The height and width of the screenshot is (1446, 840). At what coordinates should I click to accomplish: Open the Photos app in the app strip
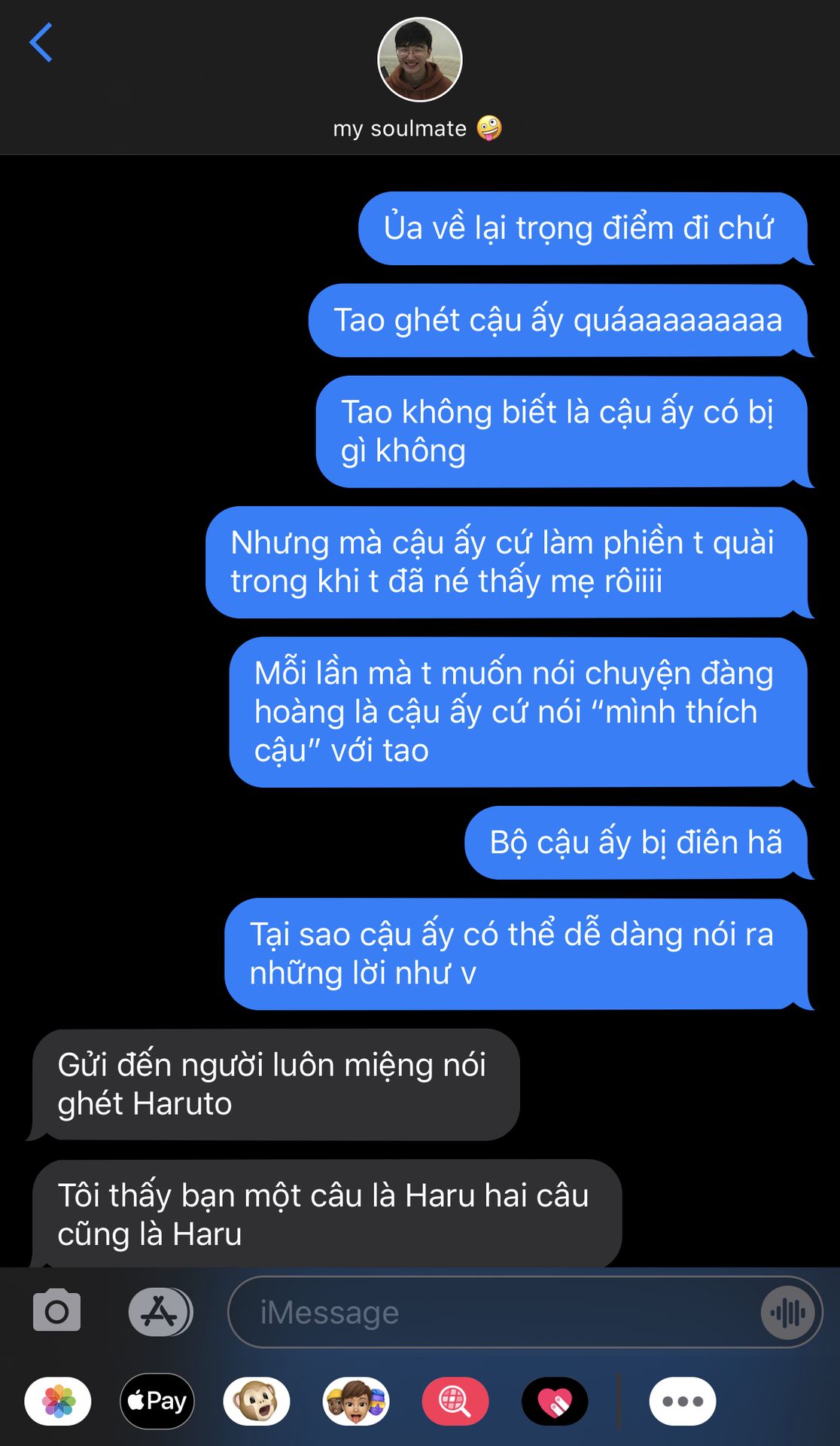coord(58,1402)
